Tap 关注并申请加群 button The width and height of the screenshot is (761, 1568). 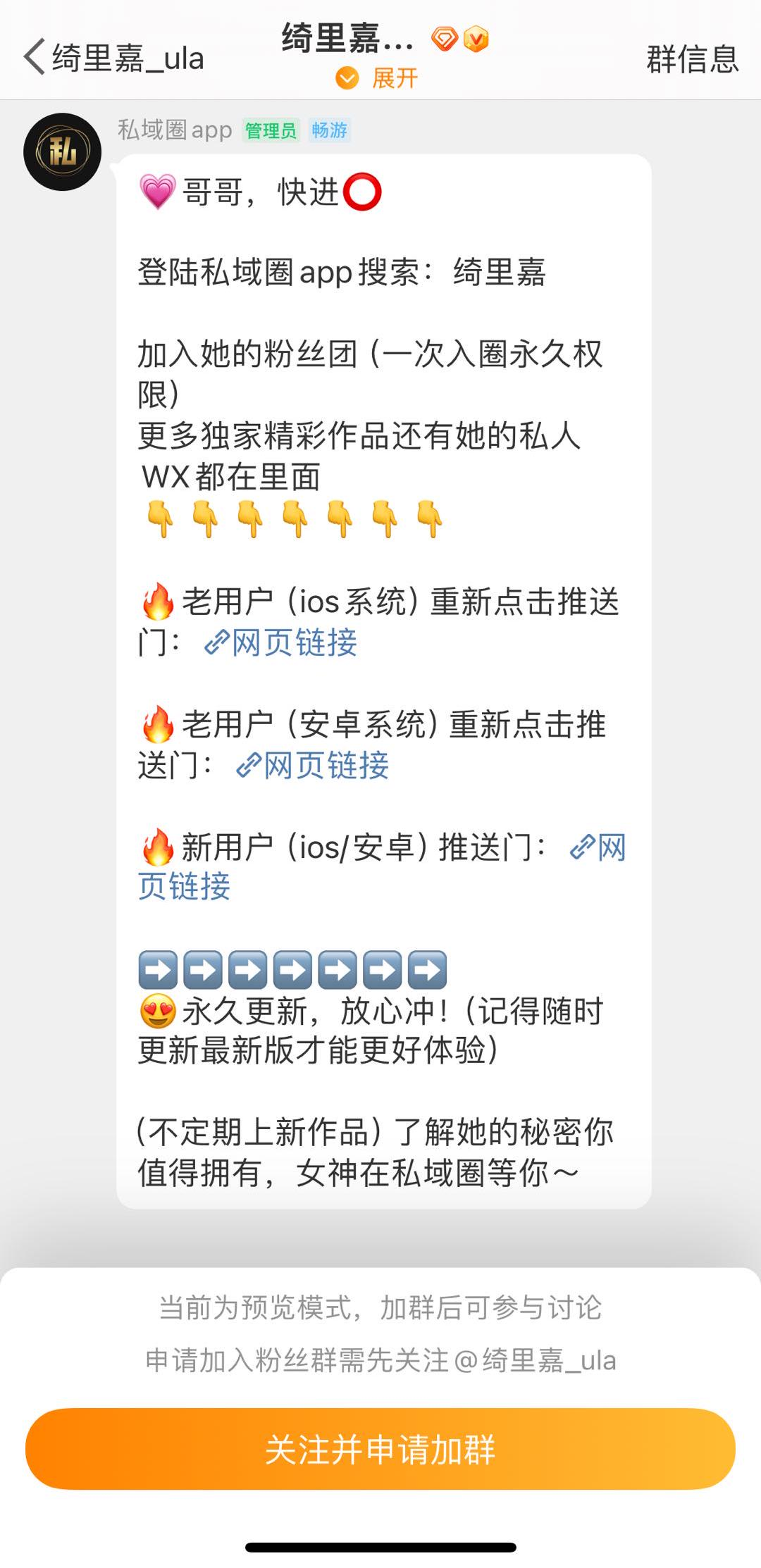[x=380, y=1449]
